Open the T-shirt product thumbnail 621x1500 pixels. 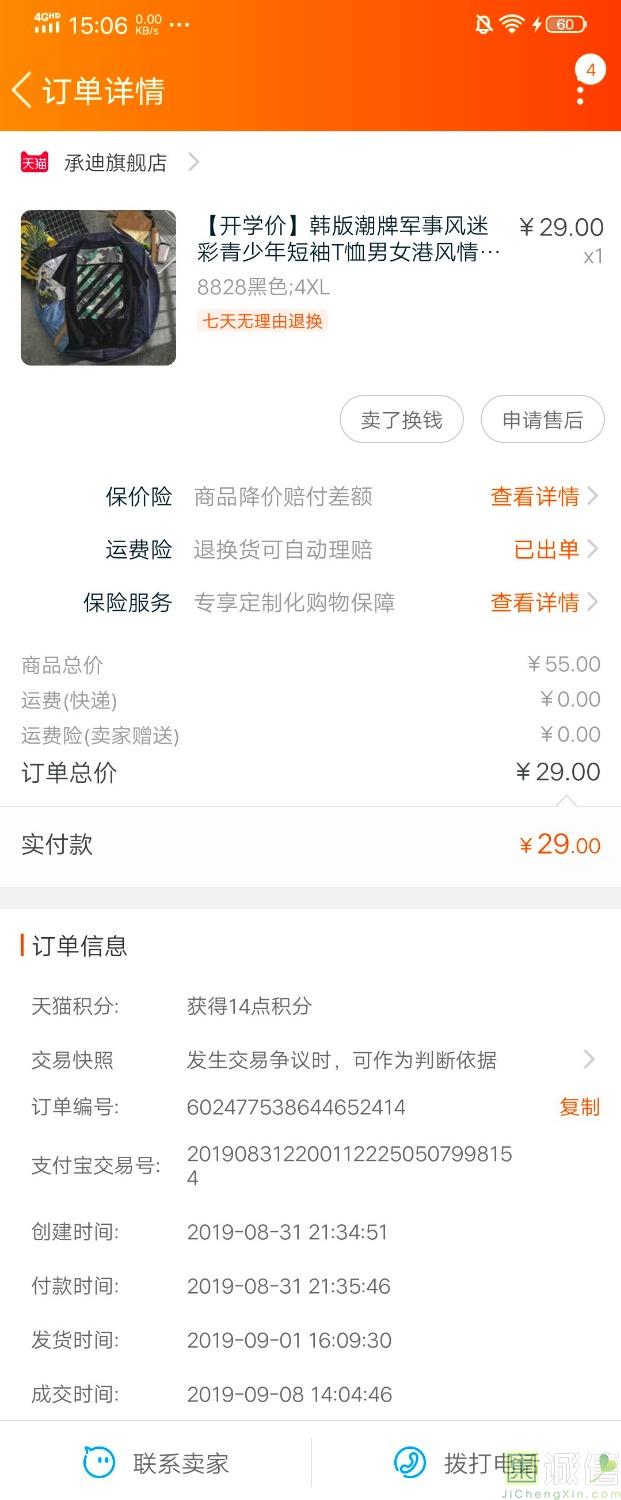click(98, 288)
